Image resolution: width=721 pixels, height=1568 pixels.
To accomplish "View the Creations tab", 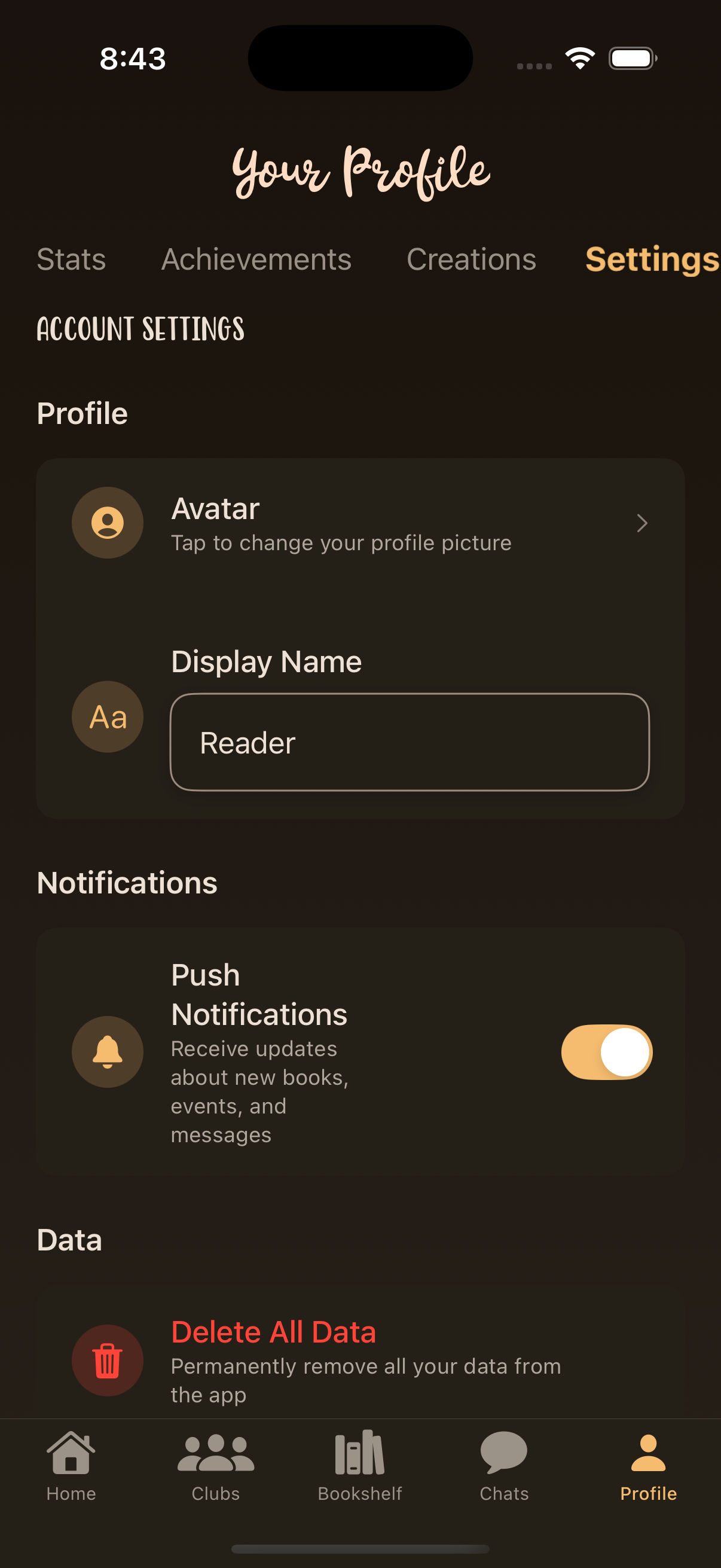I will coord(471,260).
